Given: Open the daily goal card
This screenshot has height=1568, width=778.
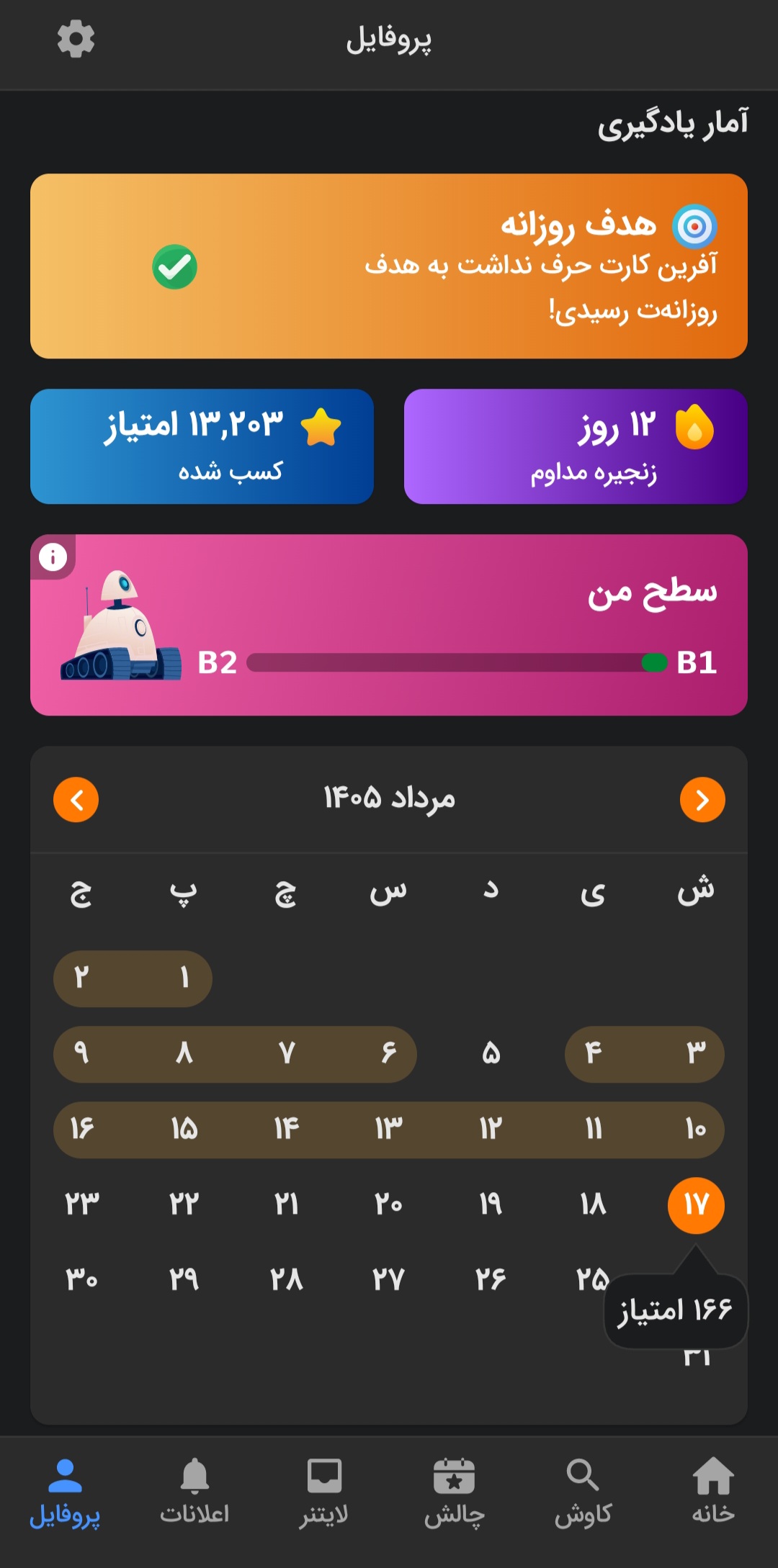Looking at the screenshot, I should [x=389, y=266].
